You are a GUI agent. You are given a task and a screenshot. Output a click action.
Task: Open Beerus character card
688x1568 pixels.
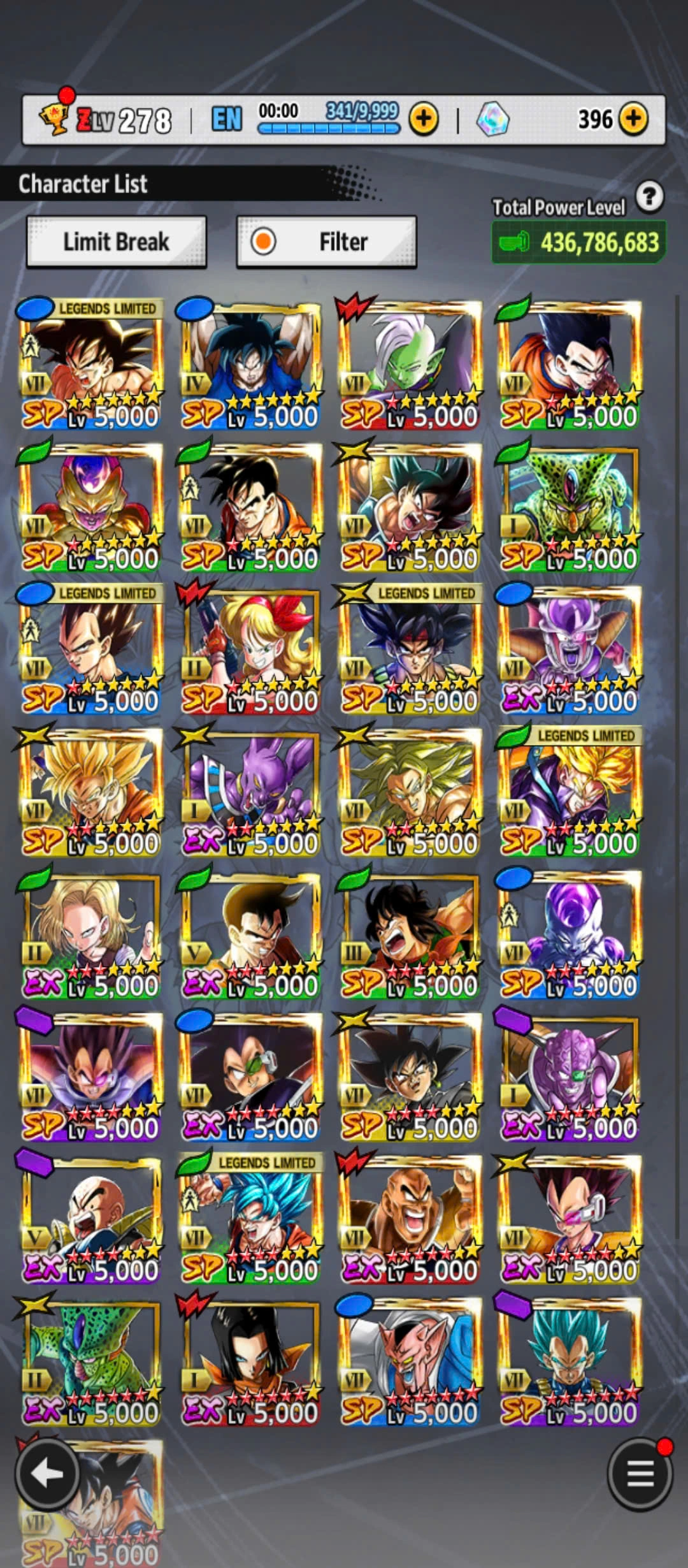[250, 792]
